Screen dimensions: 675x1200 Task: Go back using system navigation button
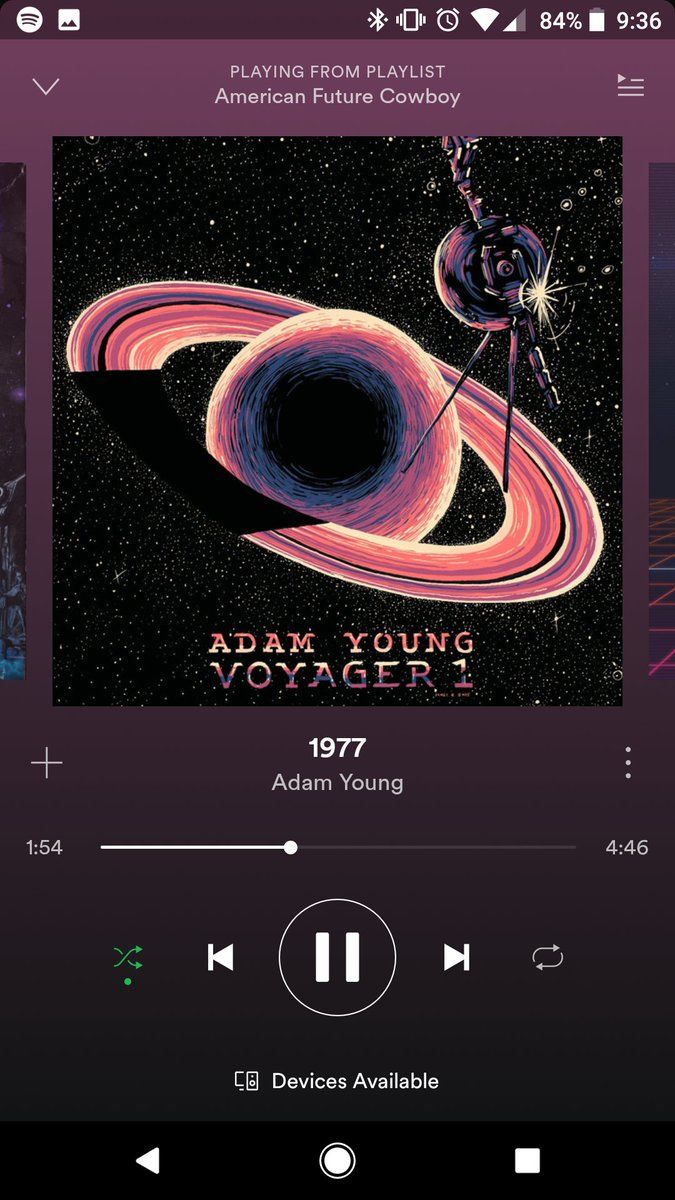(148, 1160)
